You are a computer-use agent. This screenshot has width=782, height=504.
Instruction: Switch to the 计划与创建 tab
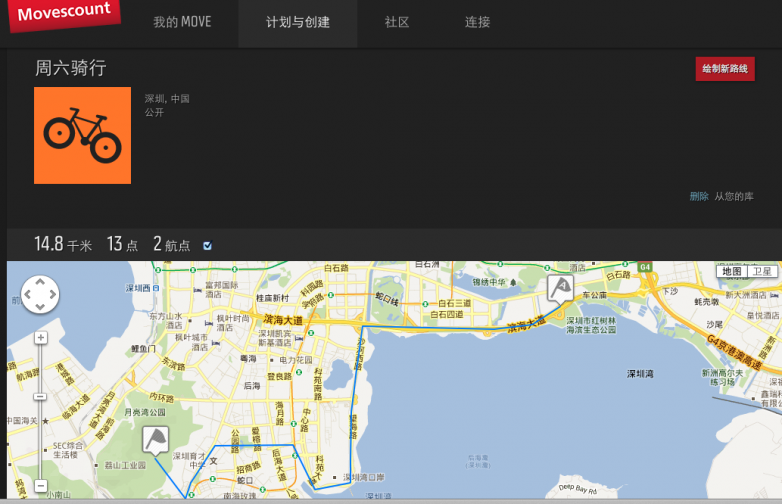(298, 22)
